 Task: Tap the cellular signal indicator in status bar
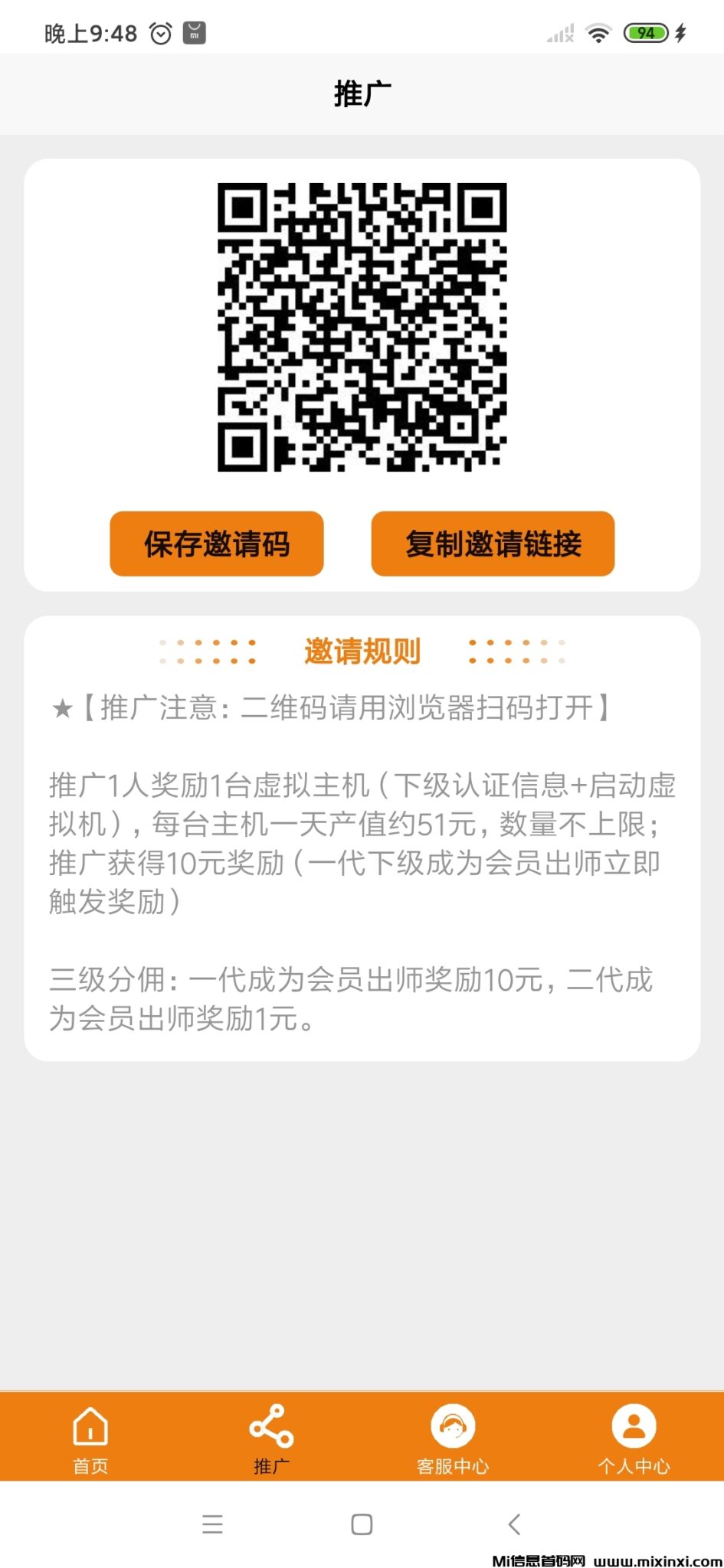coord(559,33)
